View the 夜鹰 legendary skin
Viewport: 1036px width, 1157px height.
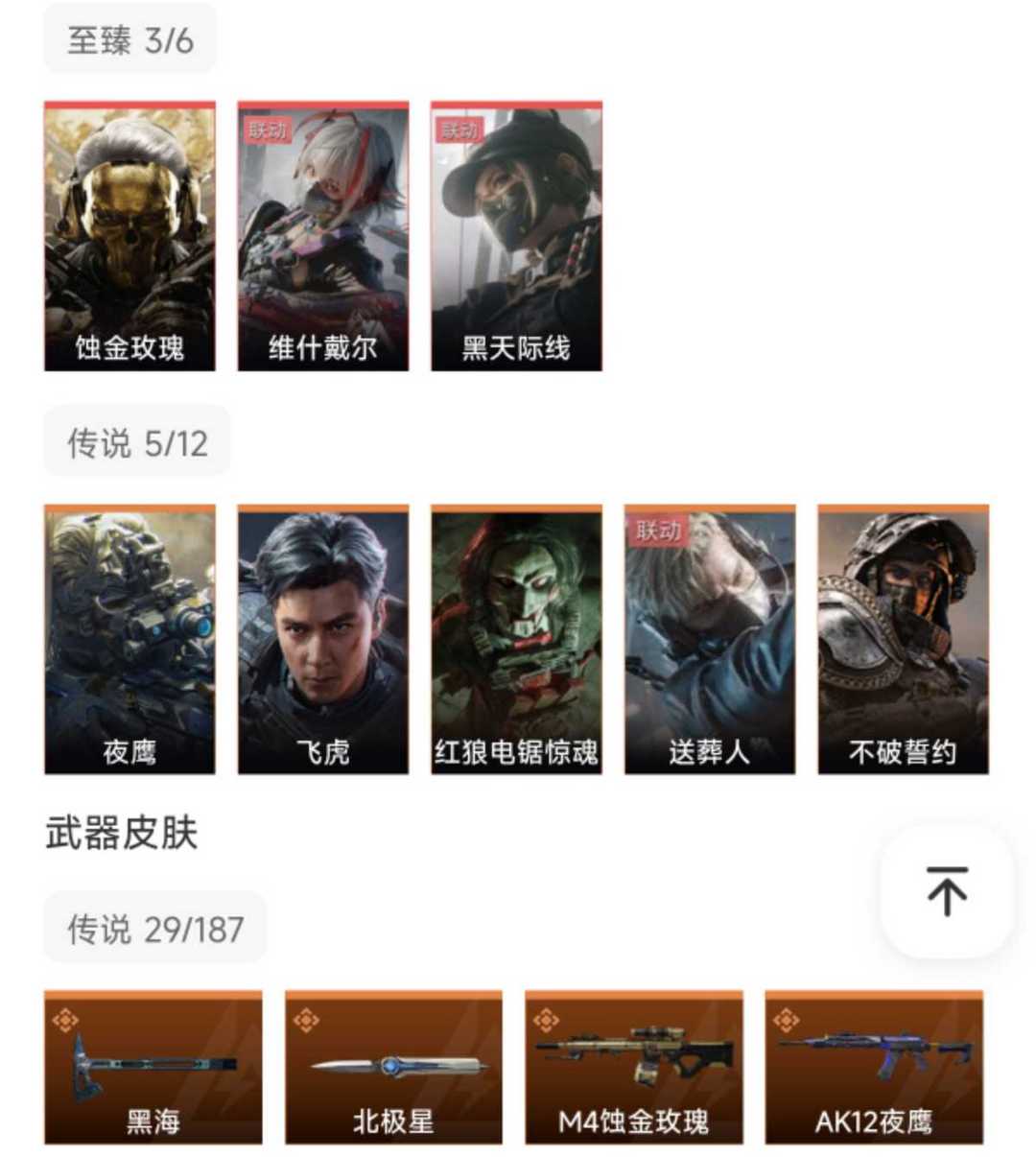pyautogui.click(x=129, y=639)
